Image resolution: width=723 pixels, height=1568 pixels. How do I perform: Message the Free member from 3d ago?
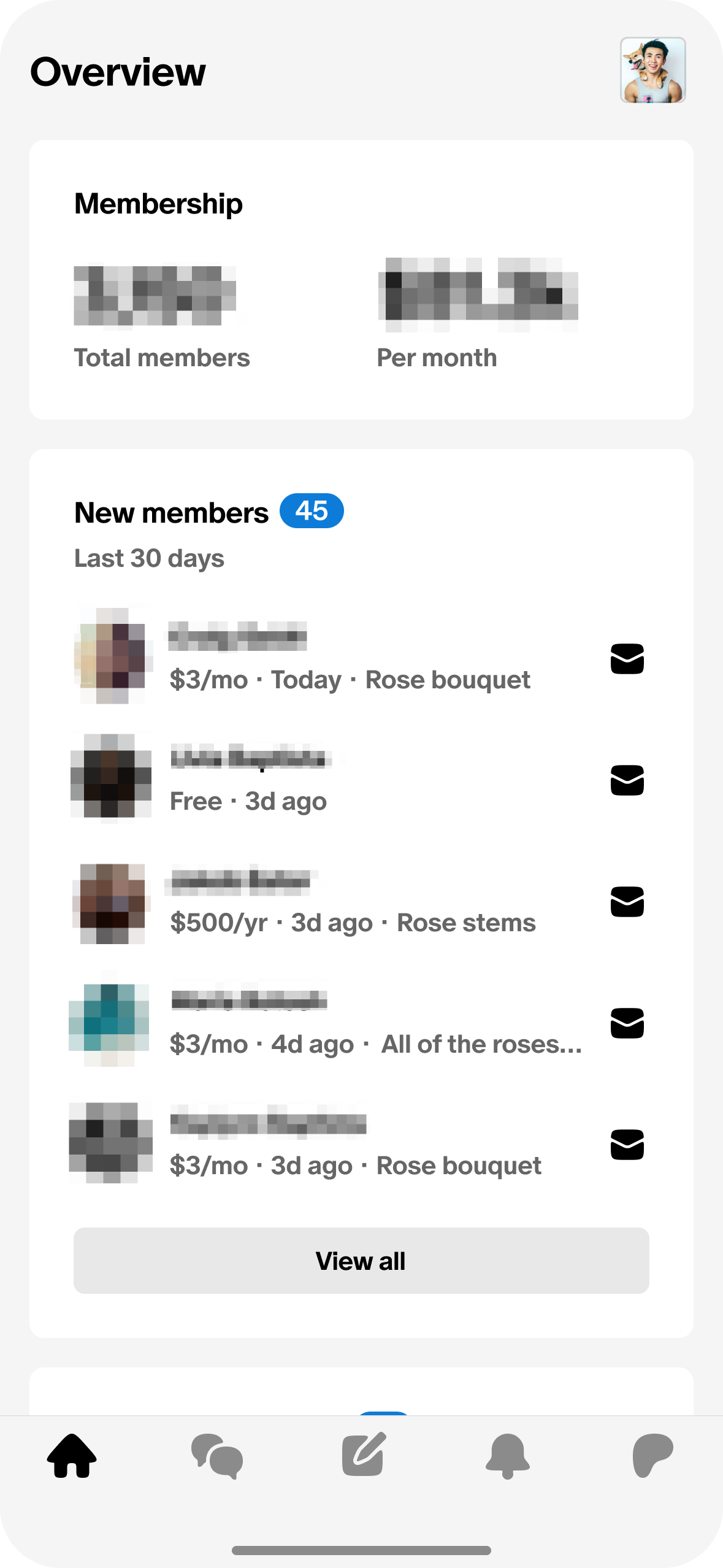click(x=627, y=780)
